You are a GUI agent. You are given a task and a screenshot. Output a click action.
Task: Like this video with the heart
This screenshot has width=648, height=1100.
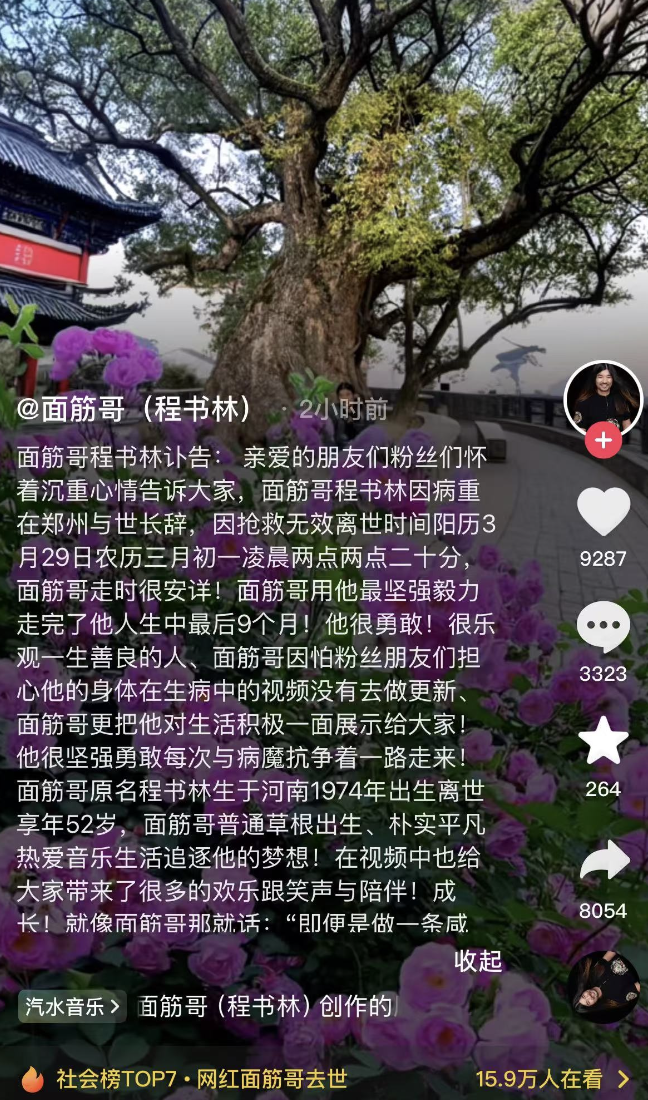(603, 513)
